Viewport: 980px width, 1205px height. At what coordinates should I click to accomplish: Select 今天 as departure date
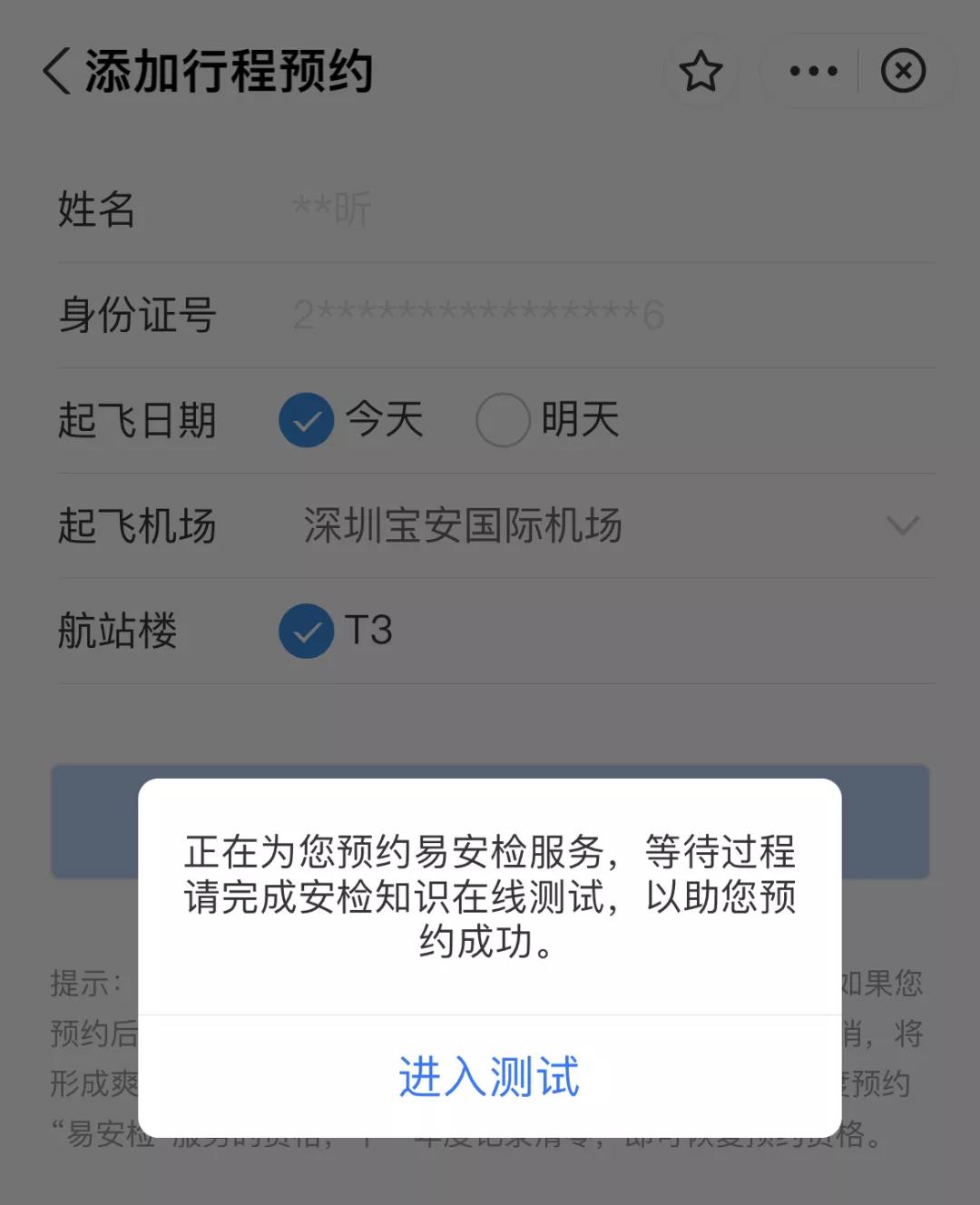[x=307, y=420]
